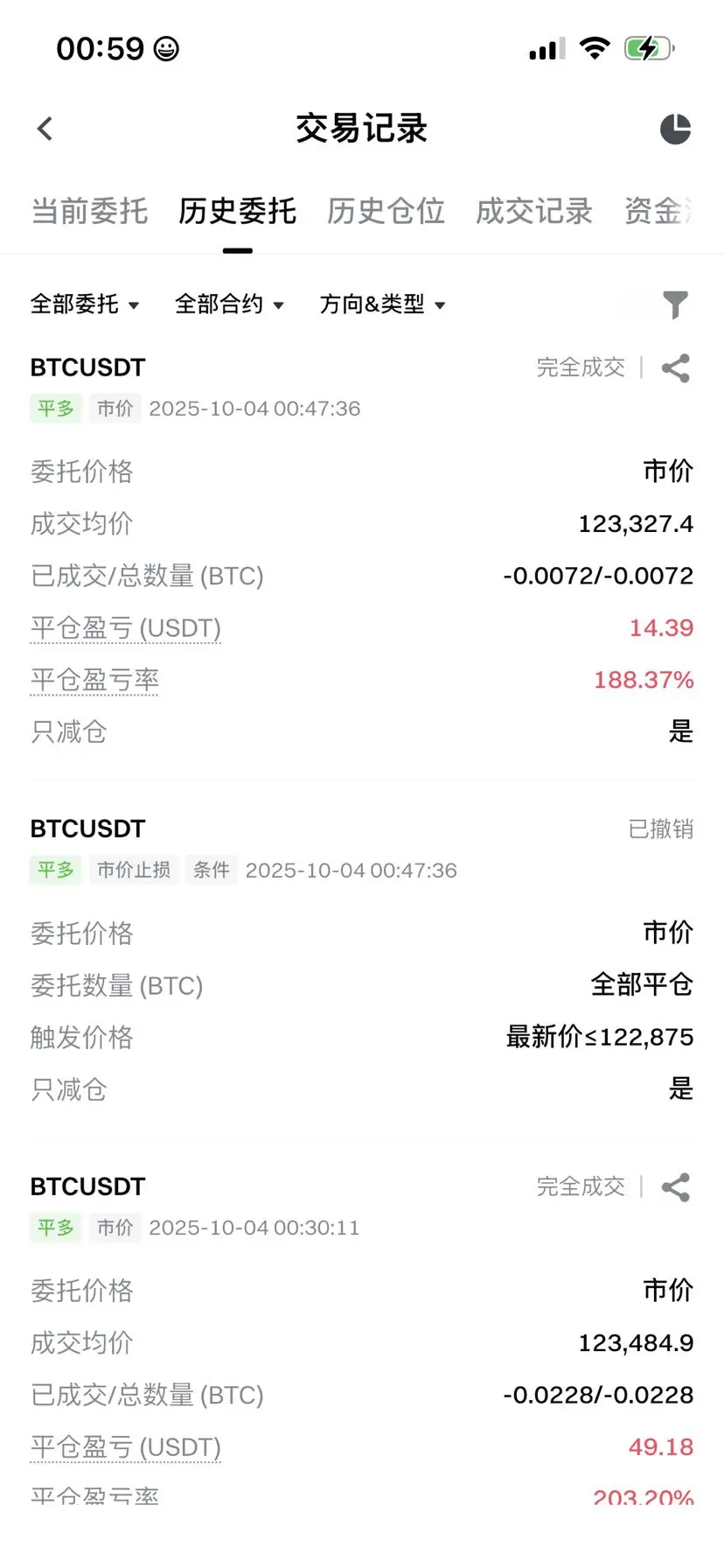The height and width of the screenshot is (1568, 724).
Task: Tap the 平仓盈亏 (USDT) label showing 49.18
Action: (126, 1447)
